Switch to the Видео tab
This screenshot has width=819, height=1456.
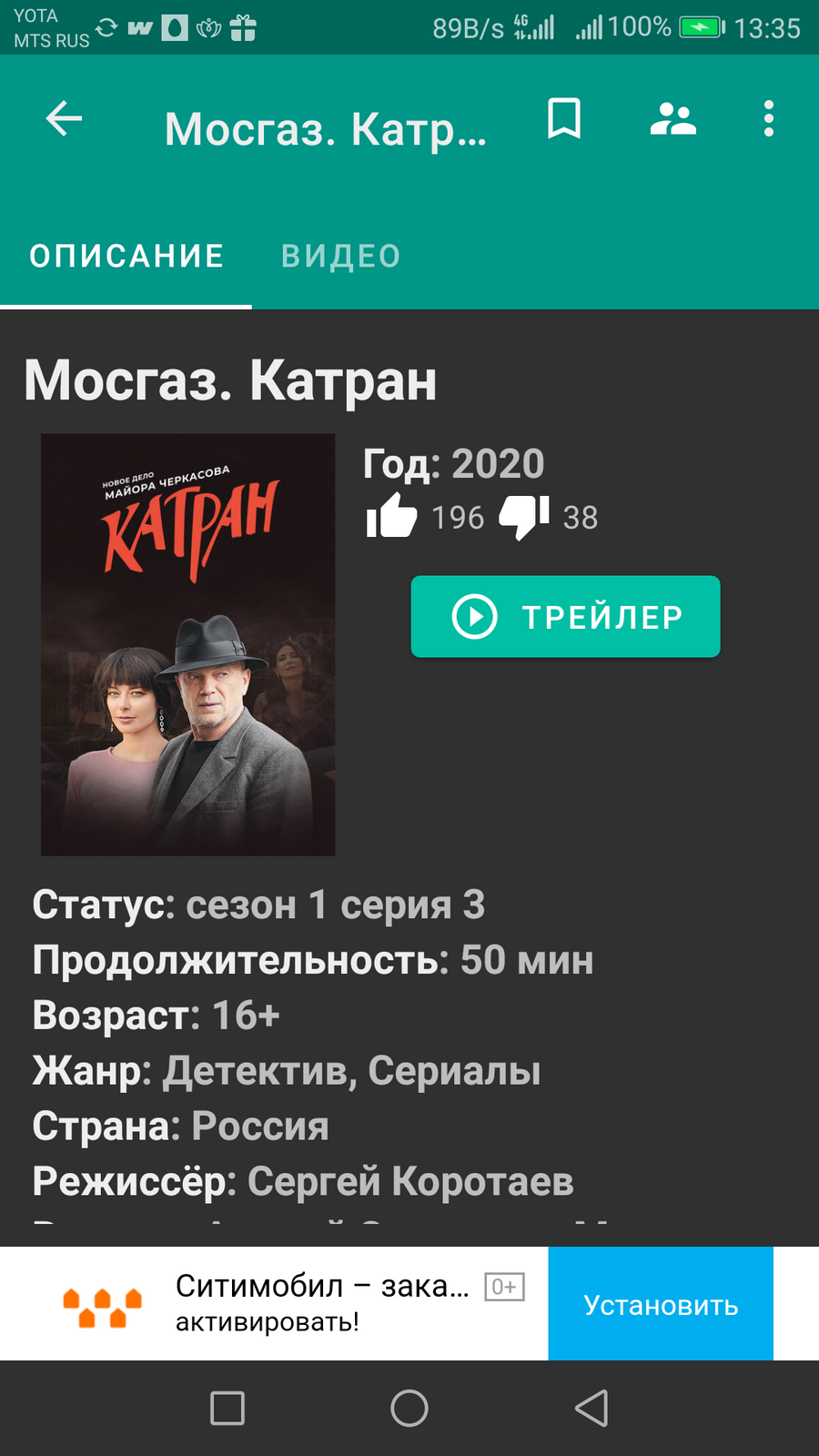(341, 257)
